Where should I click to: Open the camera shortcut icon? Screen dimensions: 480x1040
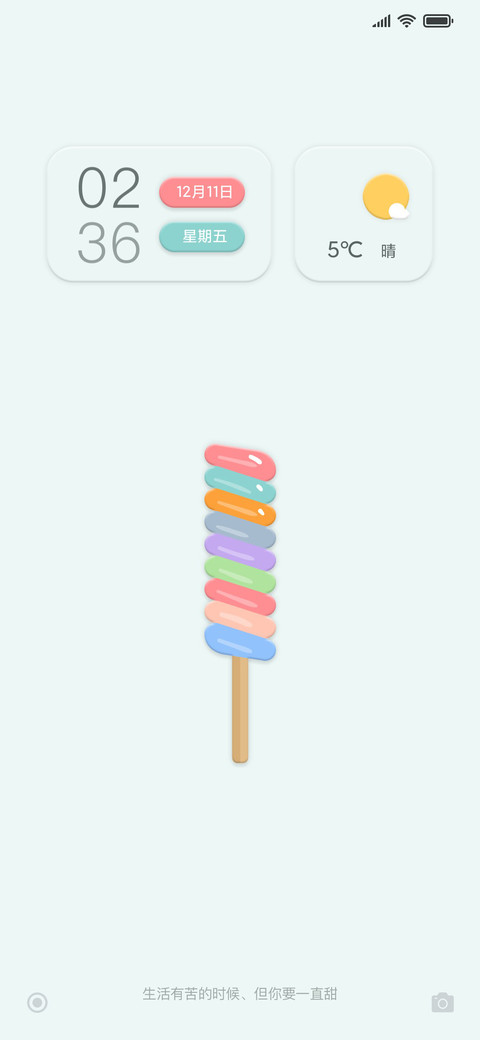point(442,1002)
